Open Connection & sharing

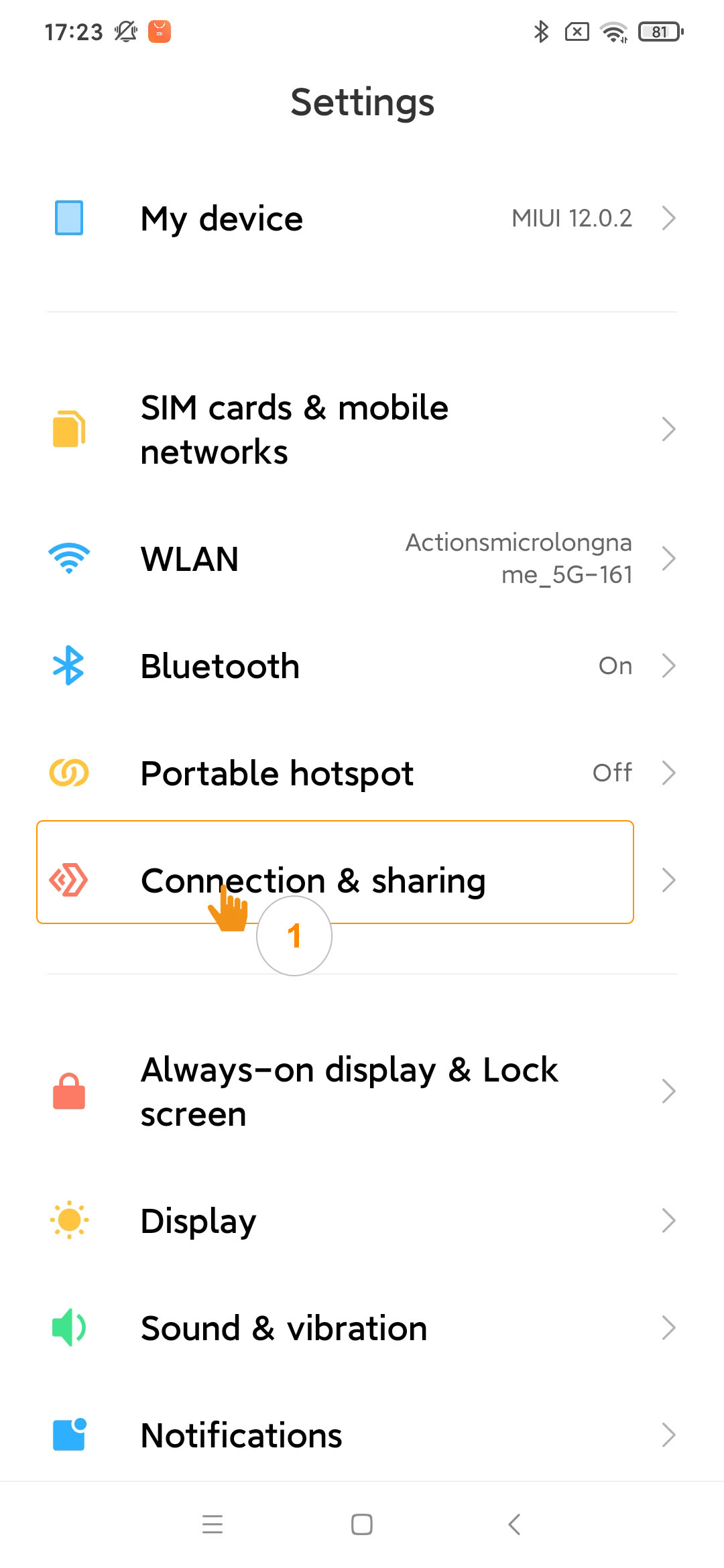(362, 879)
